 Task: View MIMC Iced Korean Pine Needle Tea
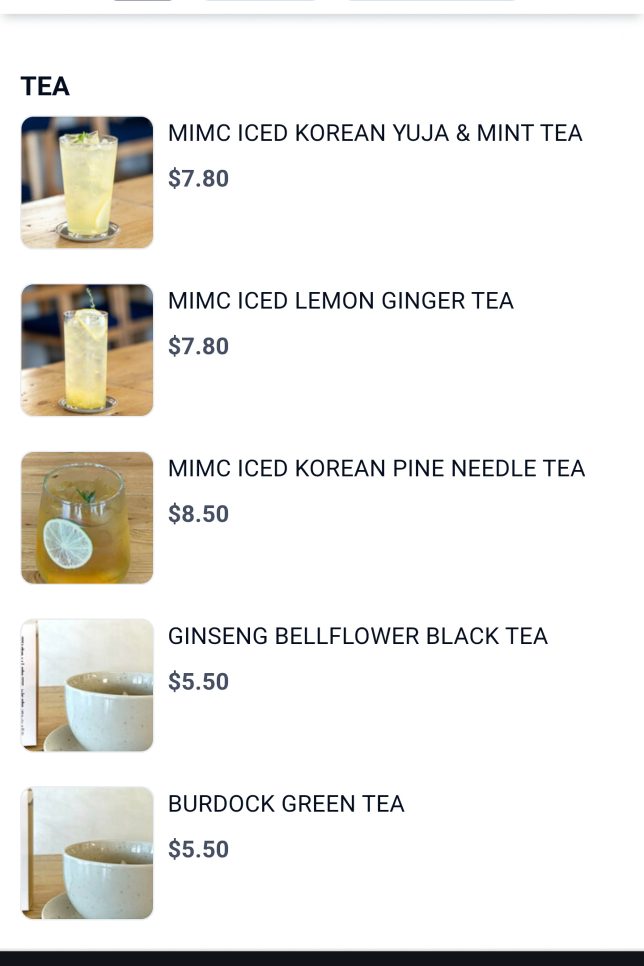376,469
